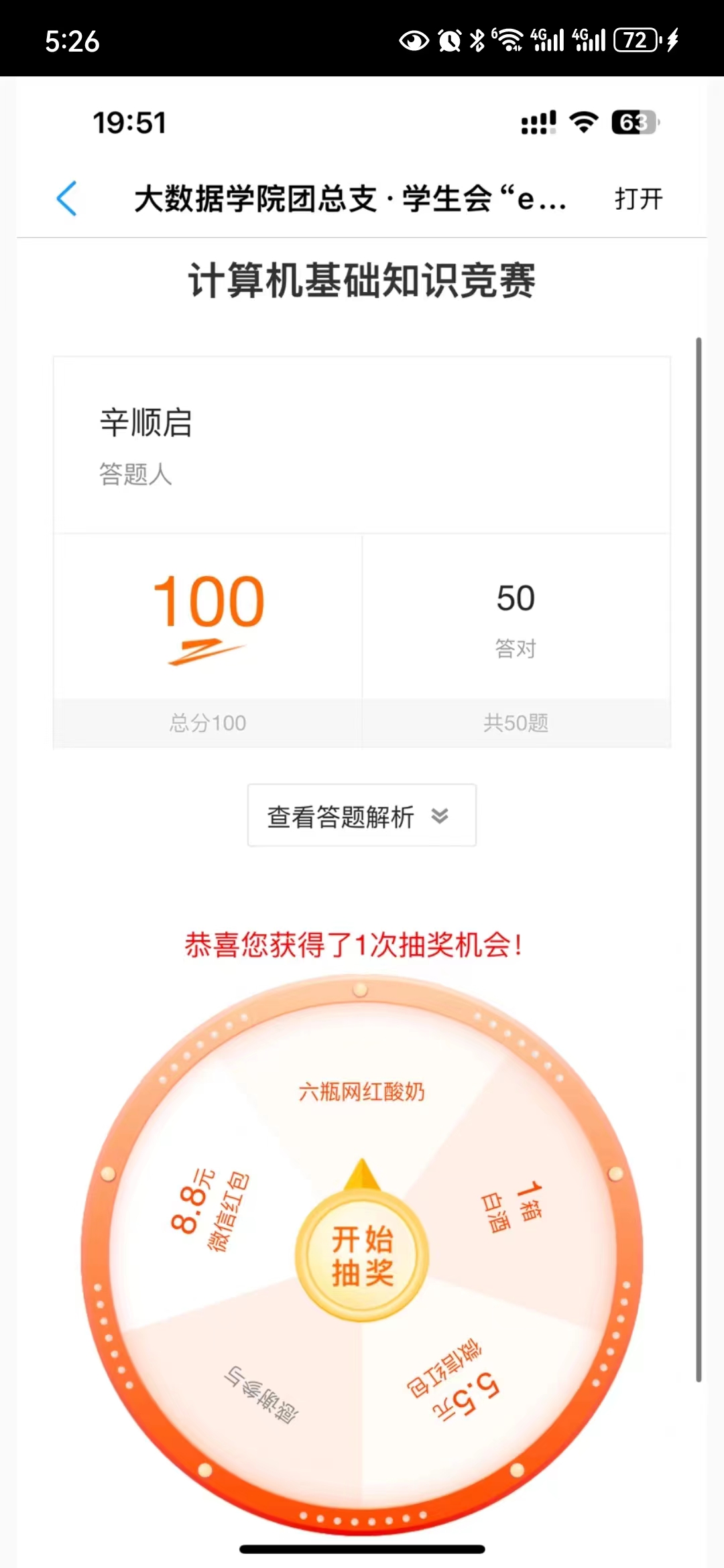Expand 查看答题解析 to see answer analysis
This screenshot has height=1568, width=724.
[x=361, y=815]
